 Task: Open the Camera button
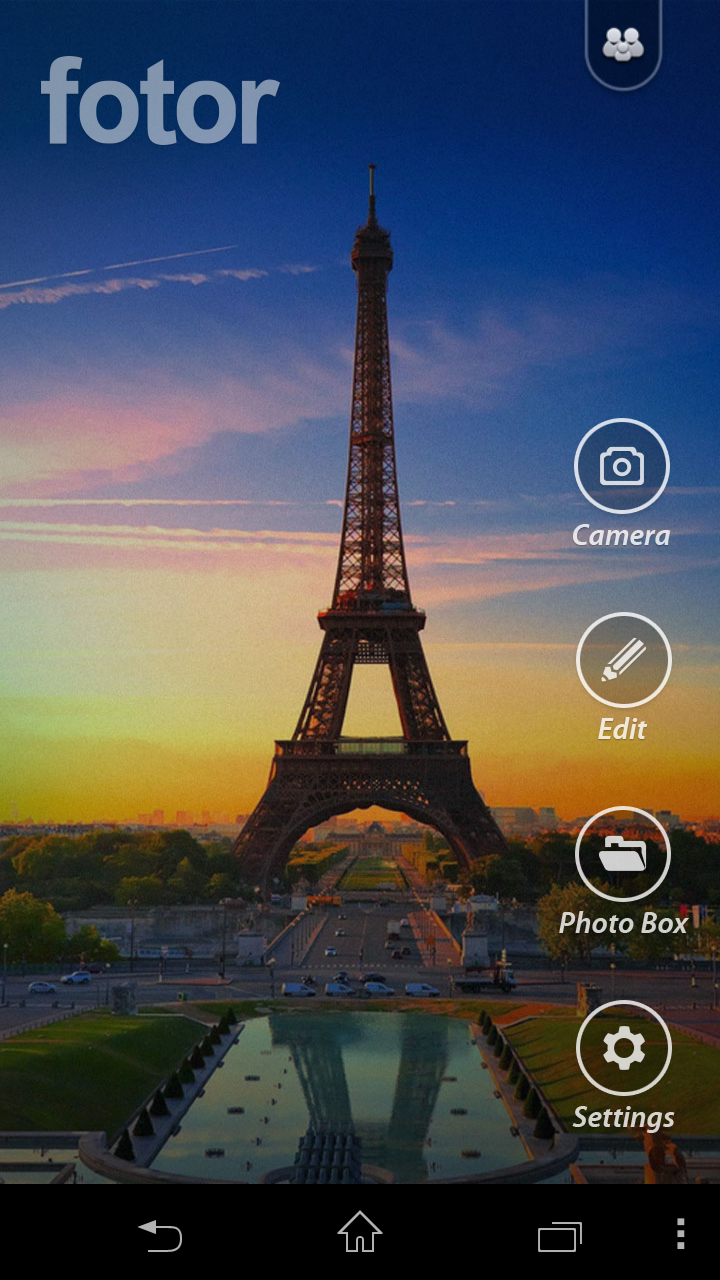tap(622, 466)
